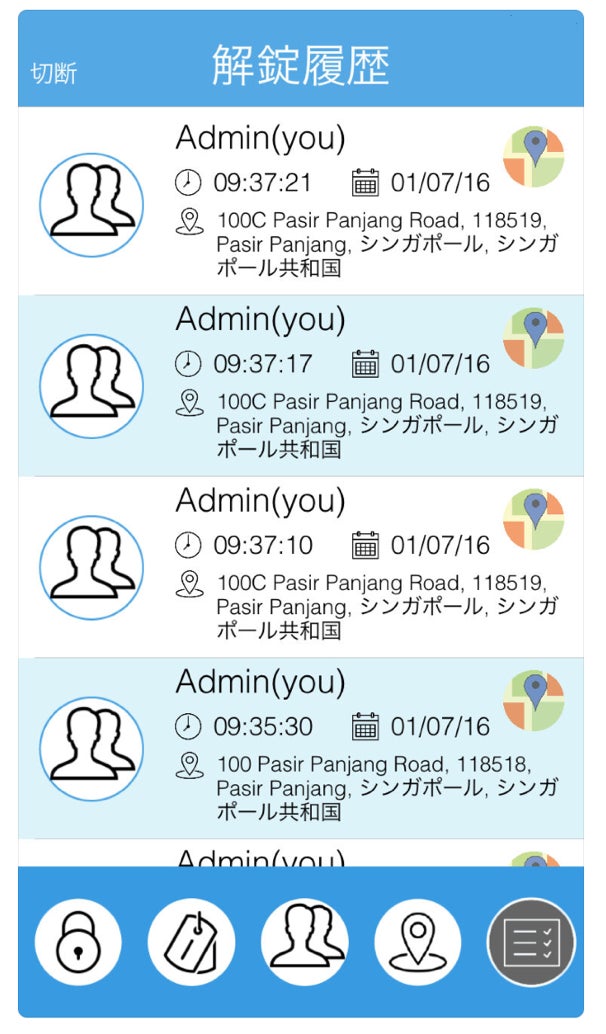Screen dimensions: 606x1034
Task: Tap the 切断 disconnect button
Action: [54, 73]
